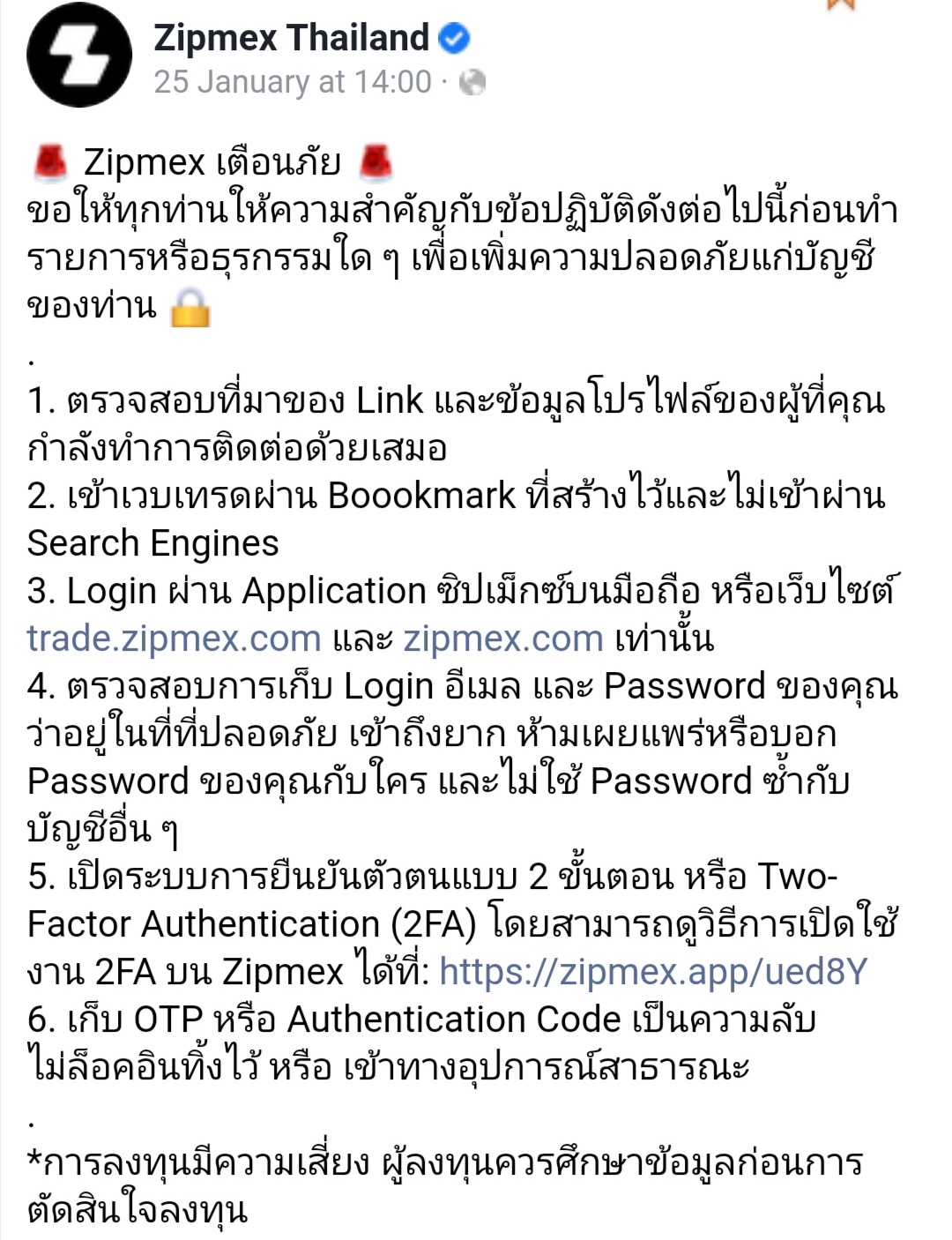952x1240 pixels.
Task: Open the 25 January post timestamp
Action: pyautogui.click(x=292, y=82)
